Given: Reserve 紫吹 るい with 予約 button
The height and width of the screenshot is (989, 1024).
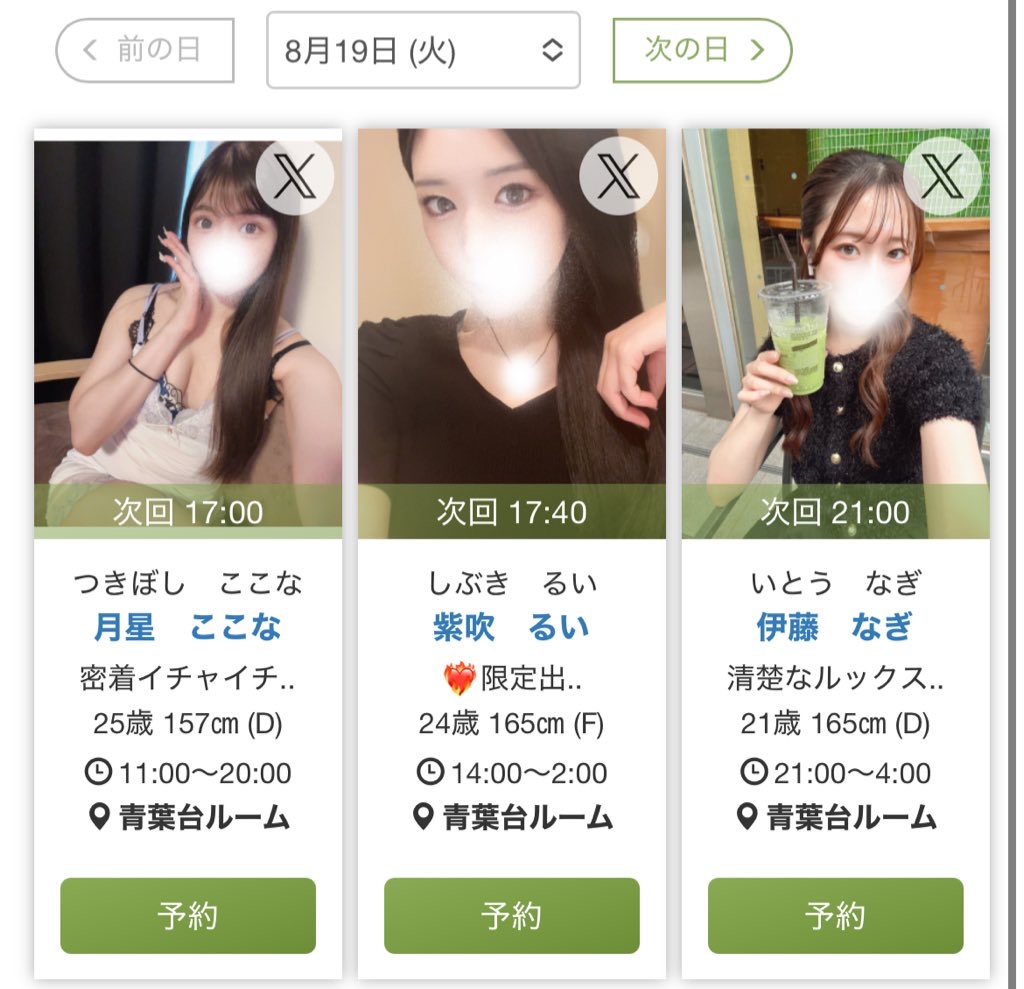Looking at the screenshot, I should click(x=512, y=915).
